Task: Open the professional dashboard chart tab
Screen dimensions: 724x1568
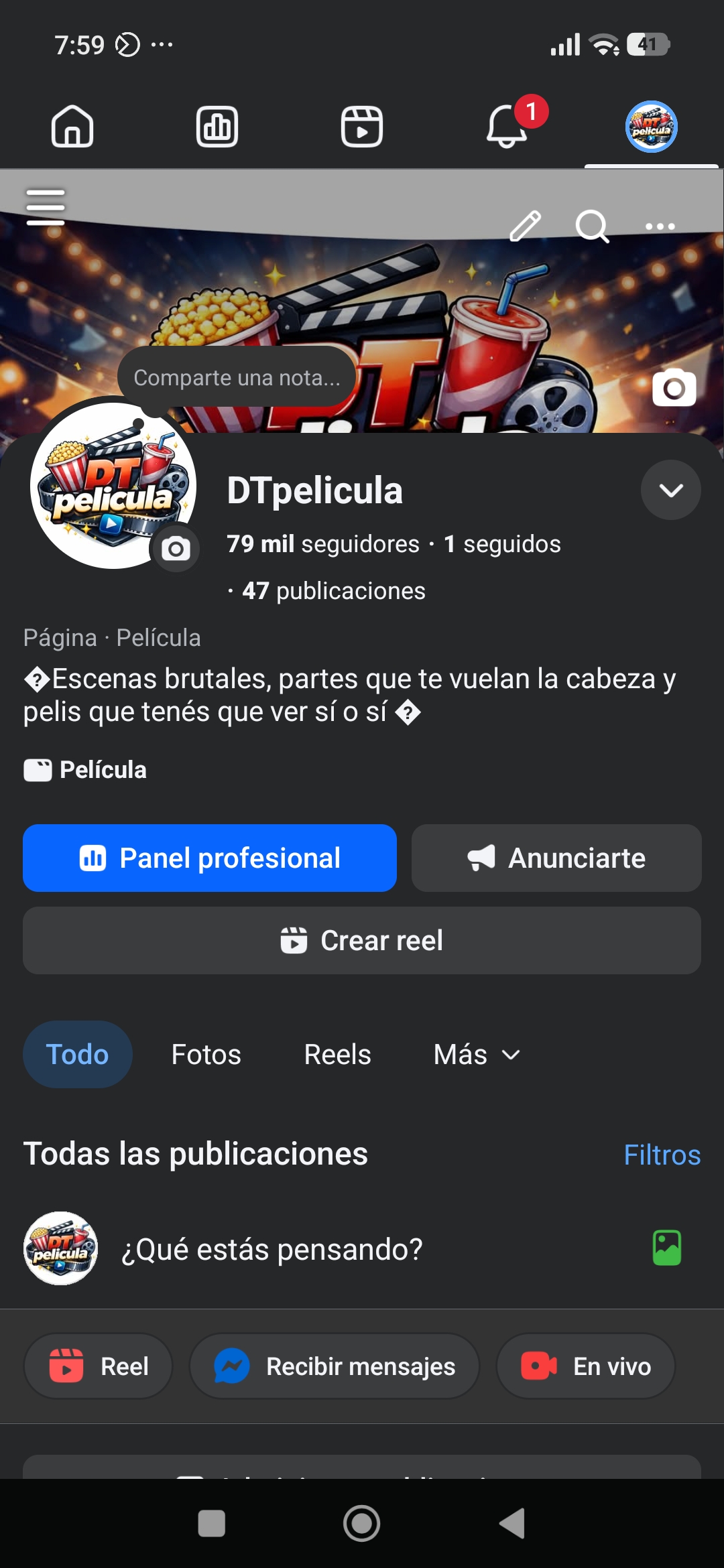Action: (x=217, y=127)
